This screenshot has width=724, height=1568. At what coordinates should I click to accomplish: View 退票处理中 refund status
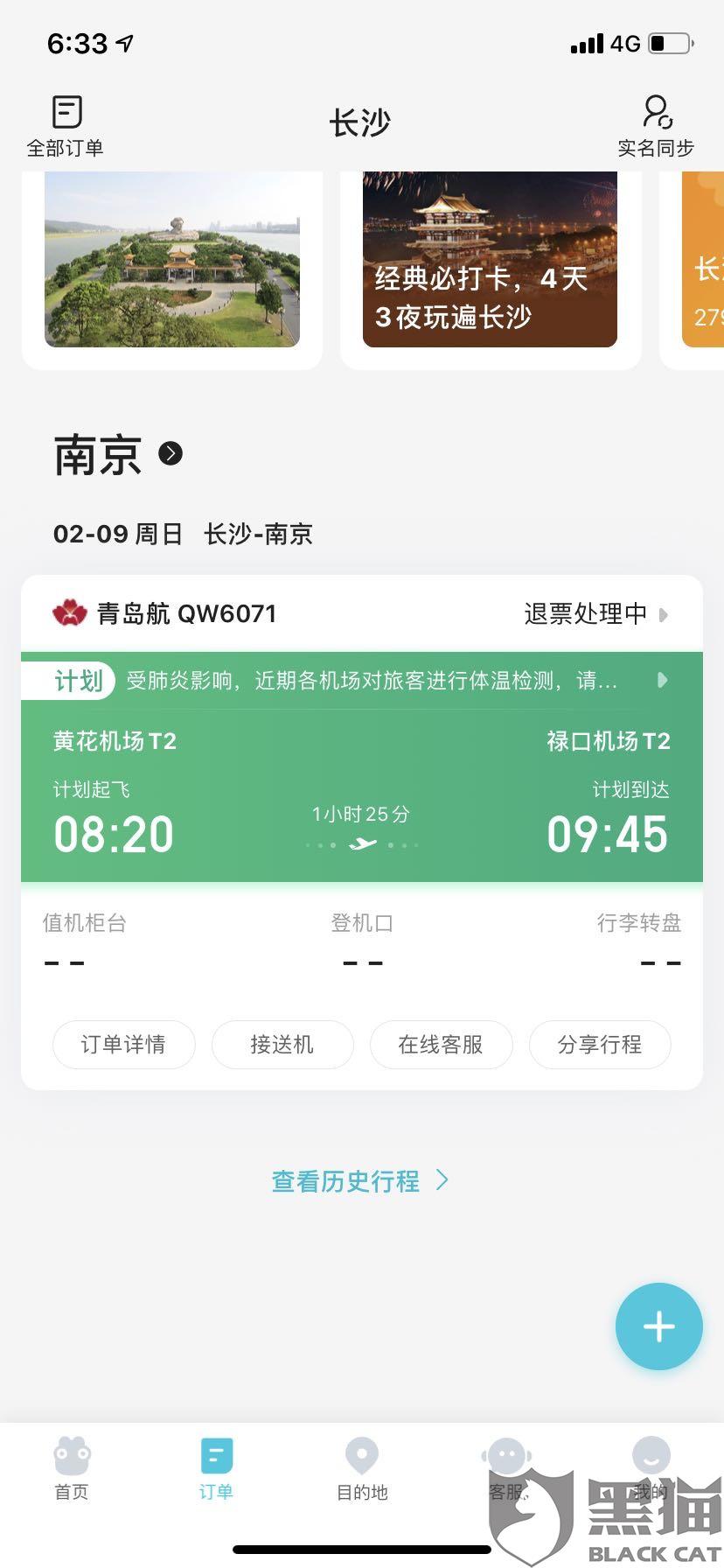[x=595, y=614]
